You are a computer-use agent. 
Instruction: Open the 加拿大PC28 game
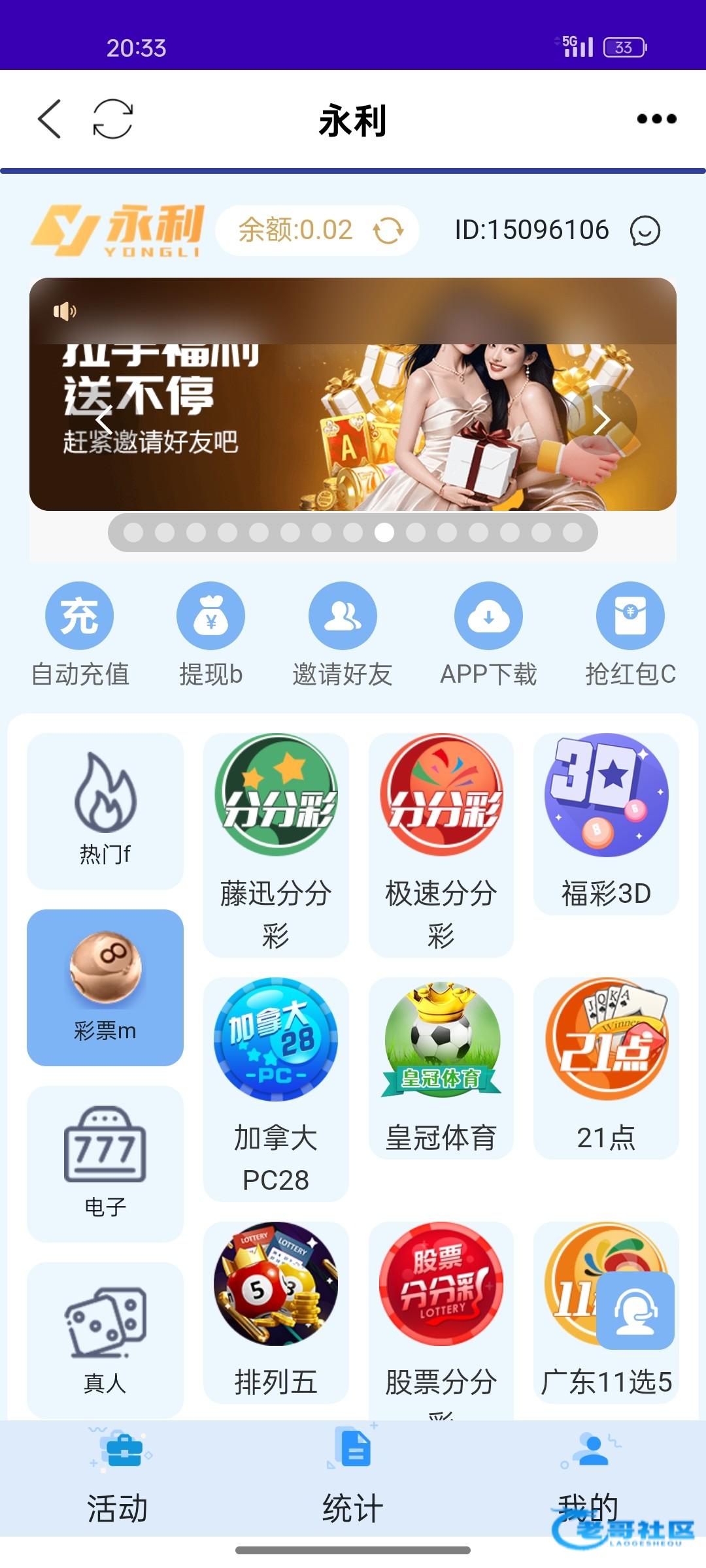(x=275, y=1088)
